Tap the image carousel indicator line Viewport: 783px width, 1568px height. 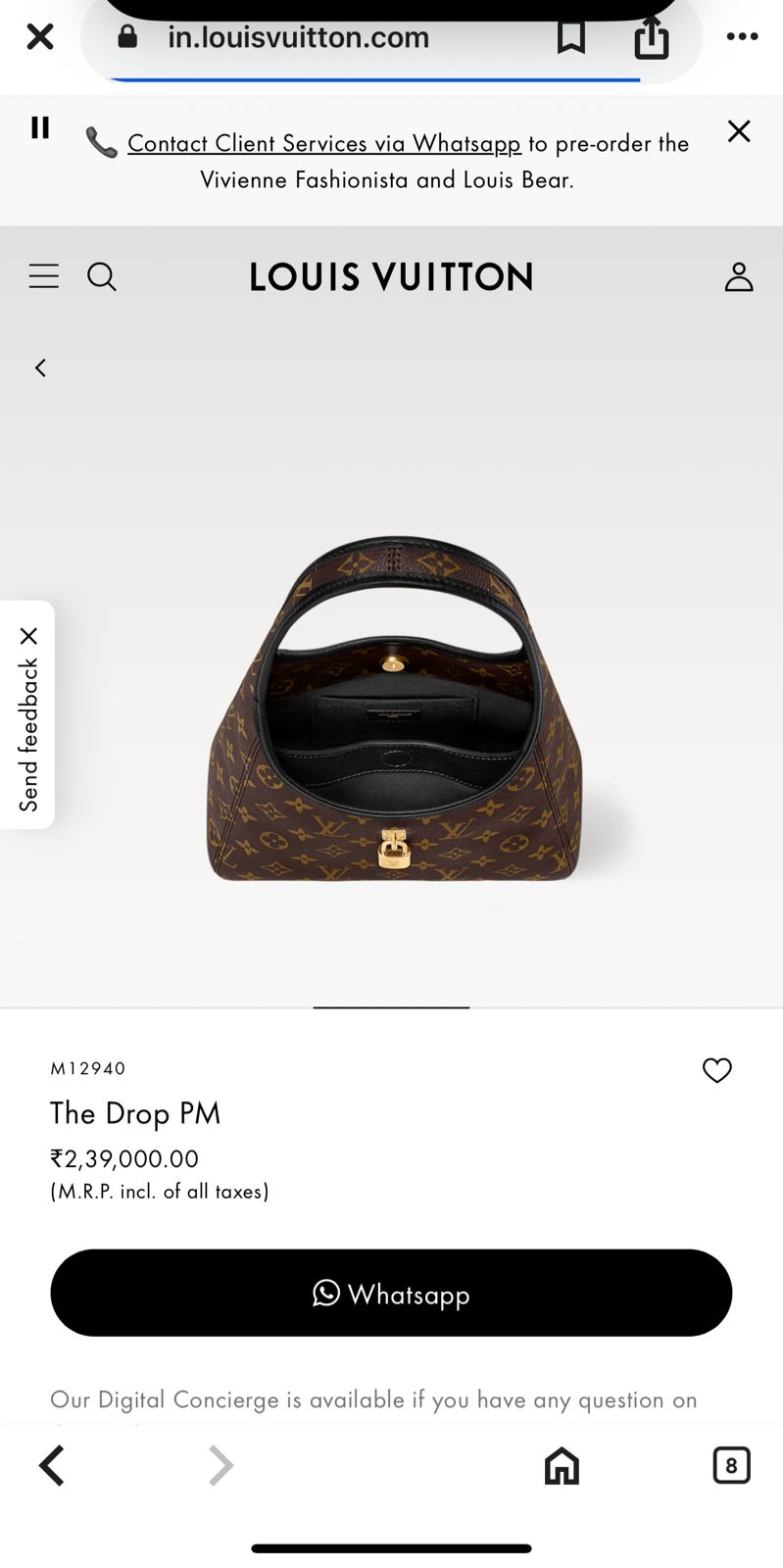pos(391,1005)
